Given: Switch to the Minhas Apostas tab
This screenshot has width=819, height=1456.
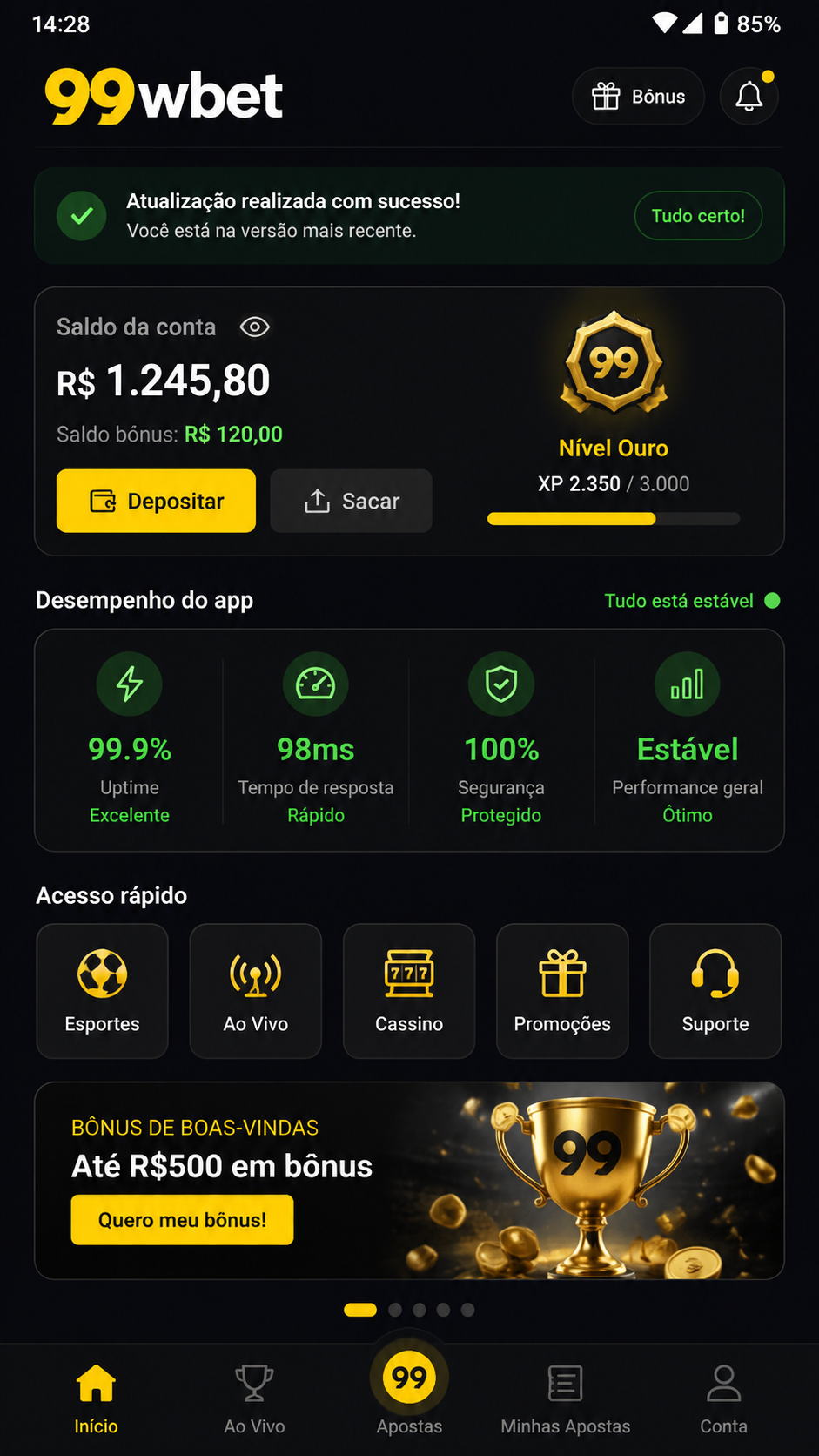Looking at the screenshot, I should click(566, 1399).
